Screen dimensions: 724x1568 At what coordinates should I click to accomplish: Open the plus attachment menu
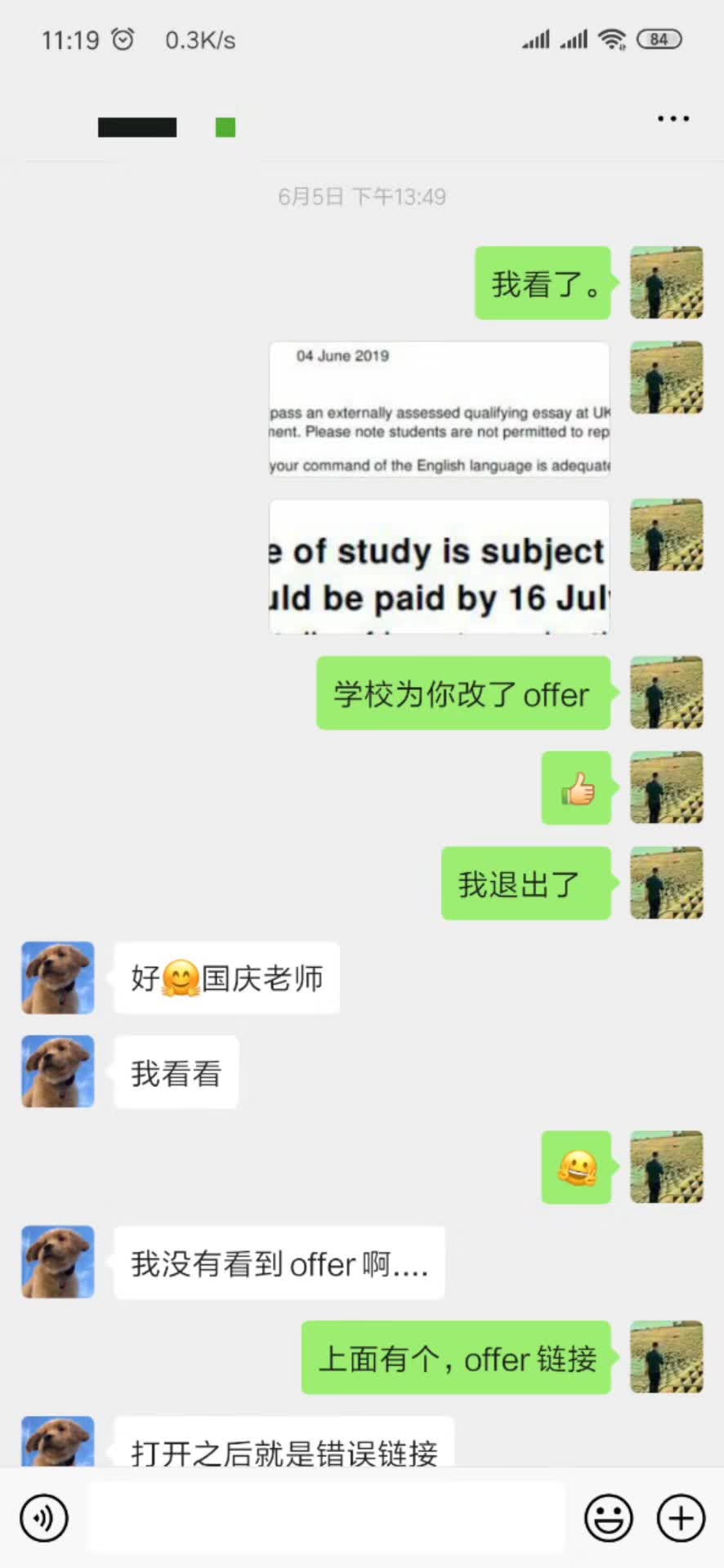[681, 1518]
